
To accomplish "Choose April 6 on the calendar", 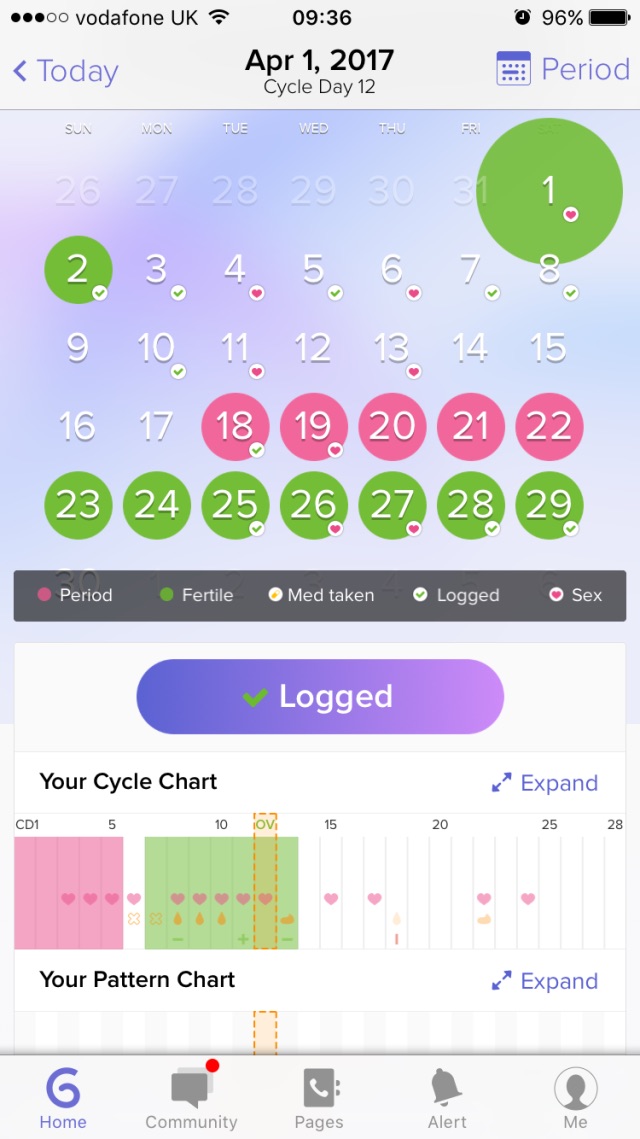I will pyautogui.click(x=392, y=269).
